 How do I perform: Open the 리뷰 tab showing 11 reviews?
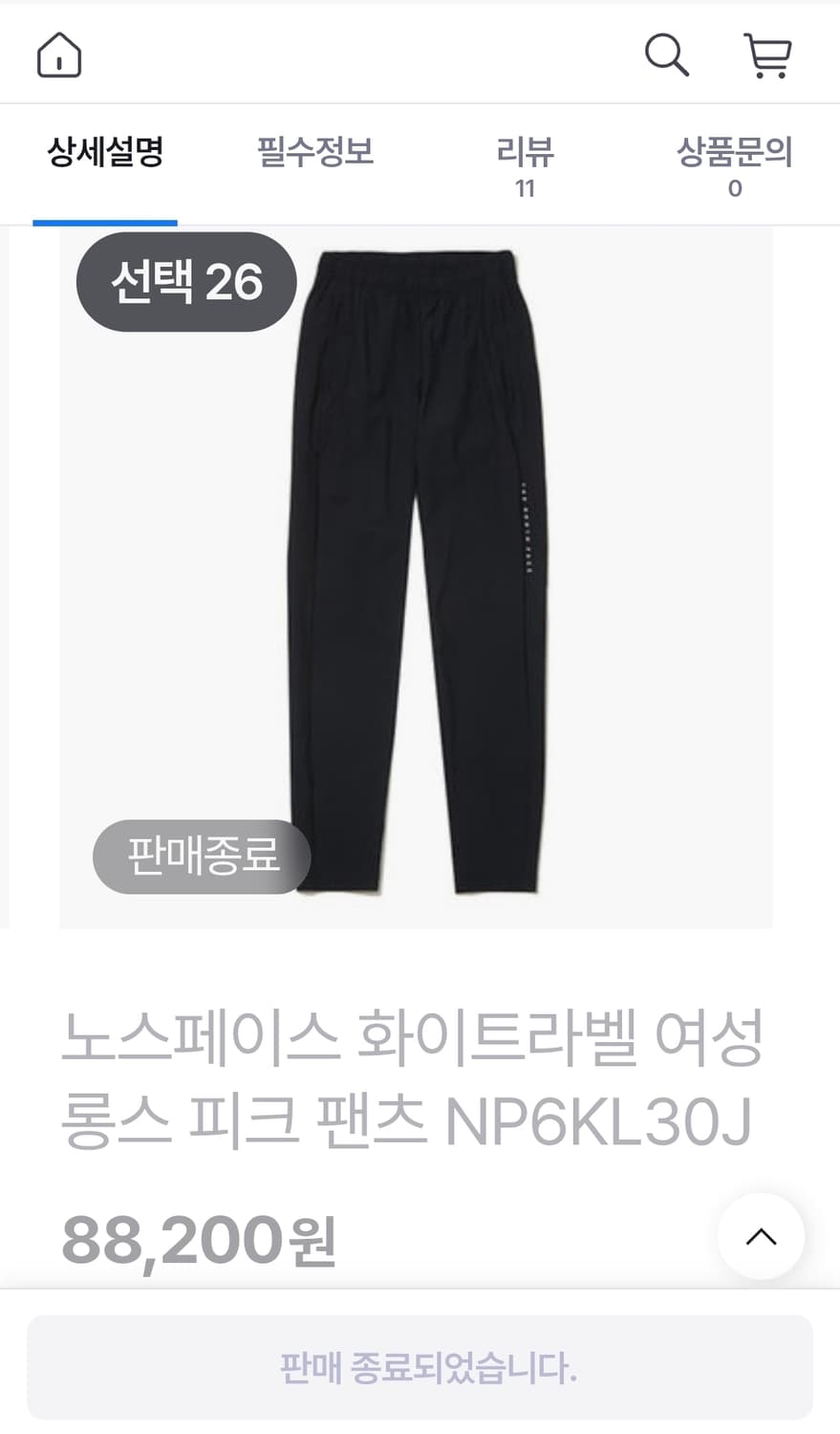(x=525, y=153)
